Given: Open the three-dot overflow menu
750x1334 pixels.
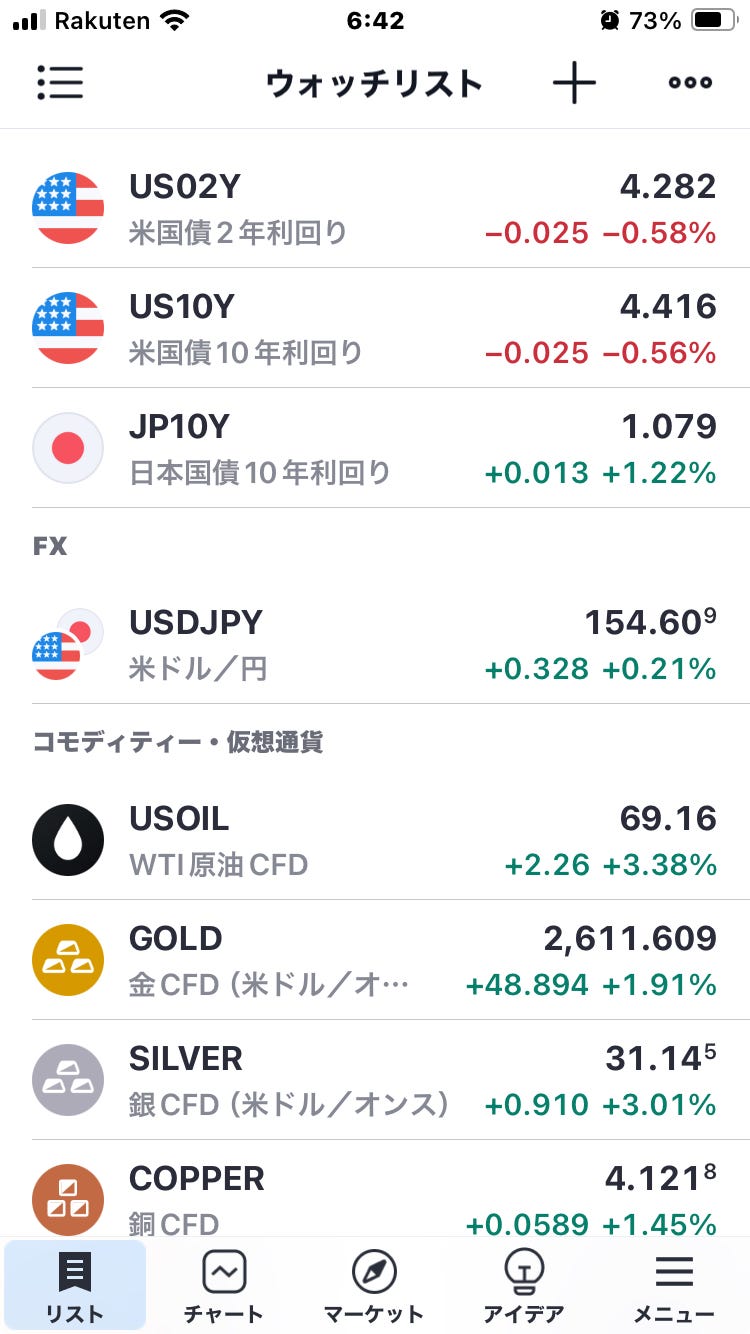Looking at the screenshot, I should pyautogui.click(x=691, y=83).
